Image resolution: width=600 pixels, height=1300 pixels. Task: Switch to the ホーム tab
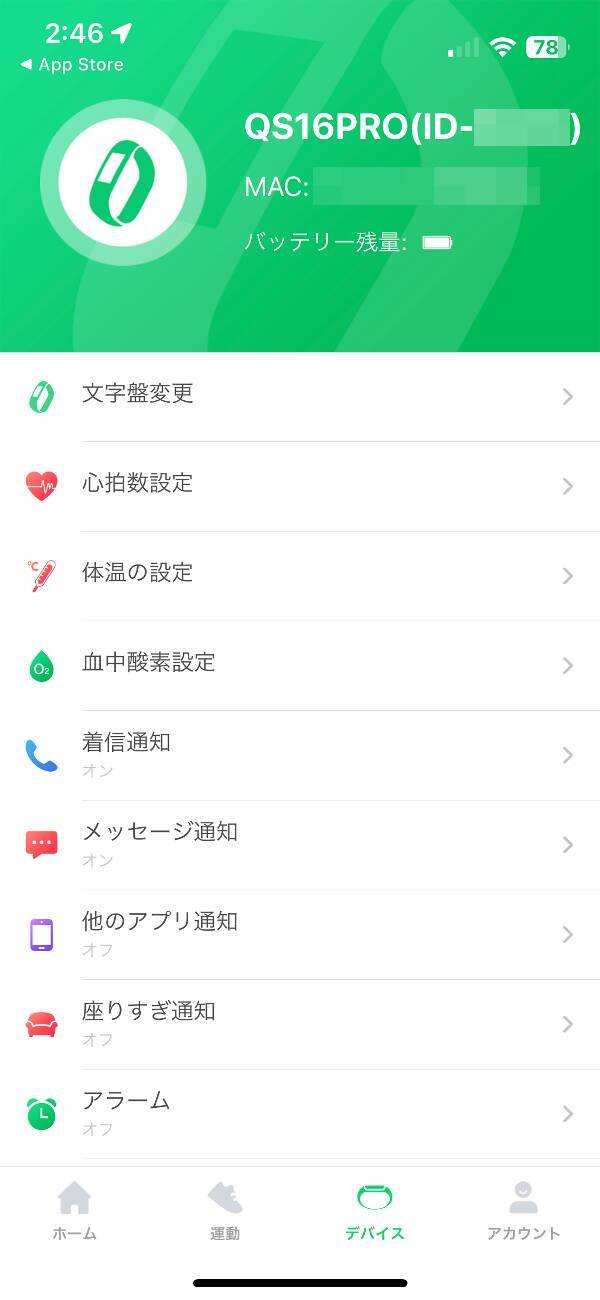click(x=75, y=1210)
